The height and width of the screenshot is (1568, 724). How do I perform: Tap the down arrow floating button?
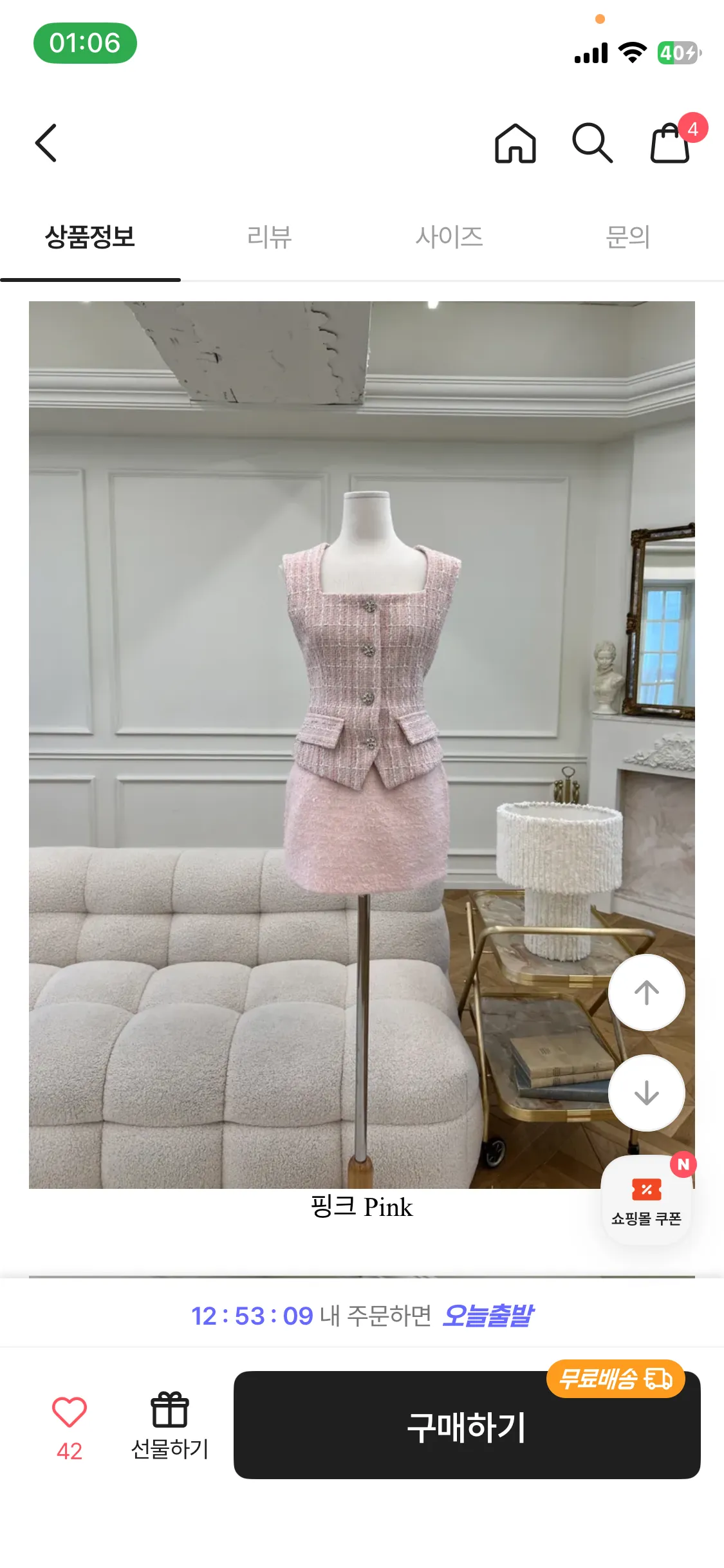coord(646,1093)
